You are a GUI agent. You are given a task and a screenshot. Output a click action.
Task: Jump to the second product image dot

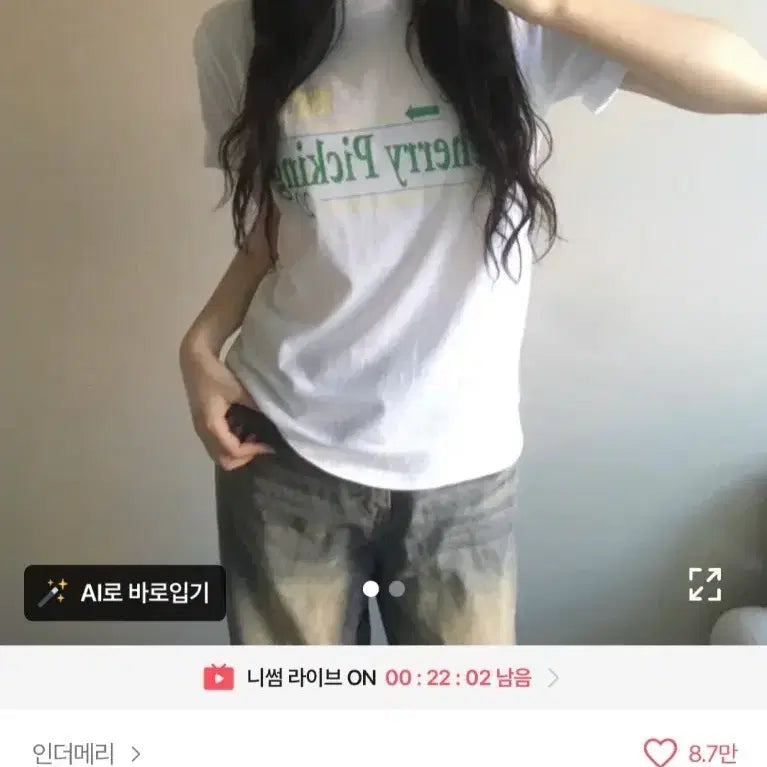397,589
